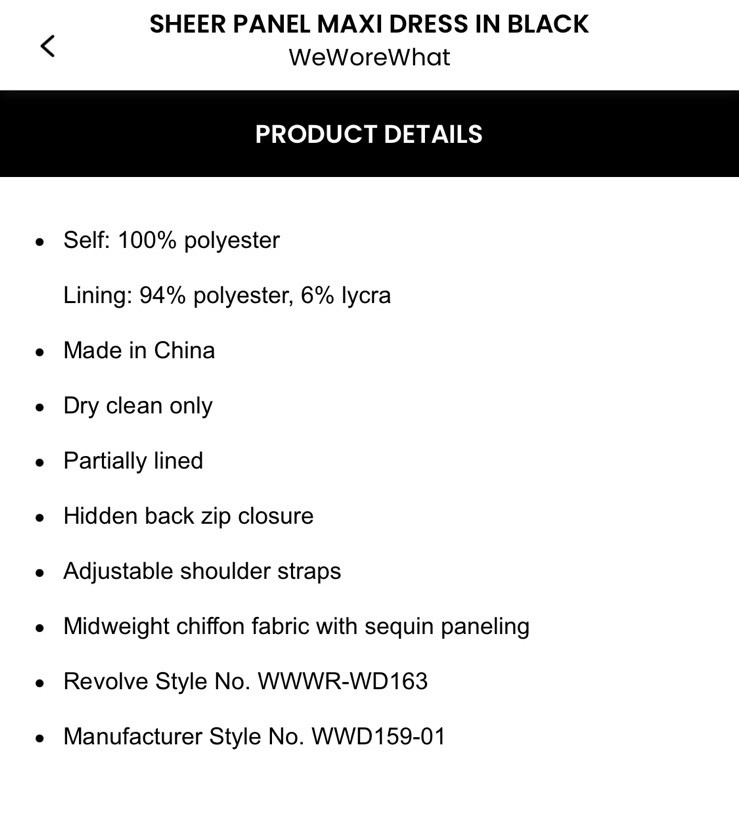Go back using the top-left arrow
Screen dimensions: 739x833
coord(47,45)
